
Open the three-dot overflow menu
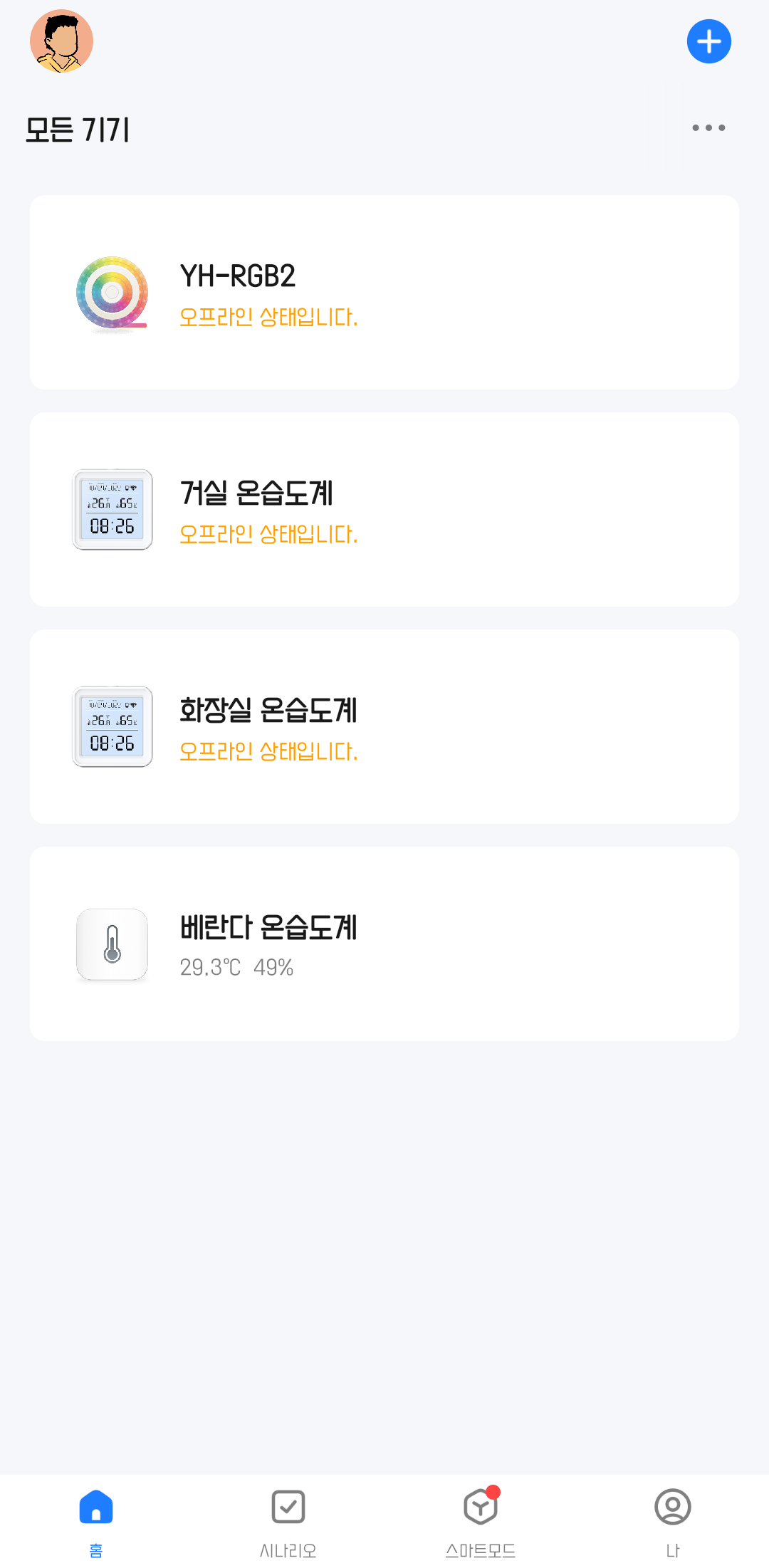tap(708, 128)
